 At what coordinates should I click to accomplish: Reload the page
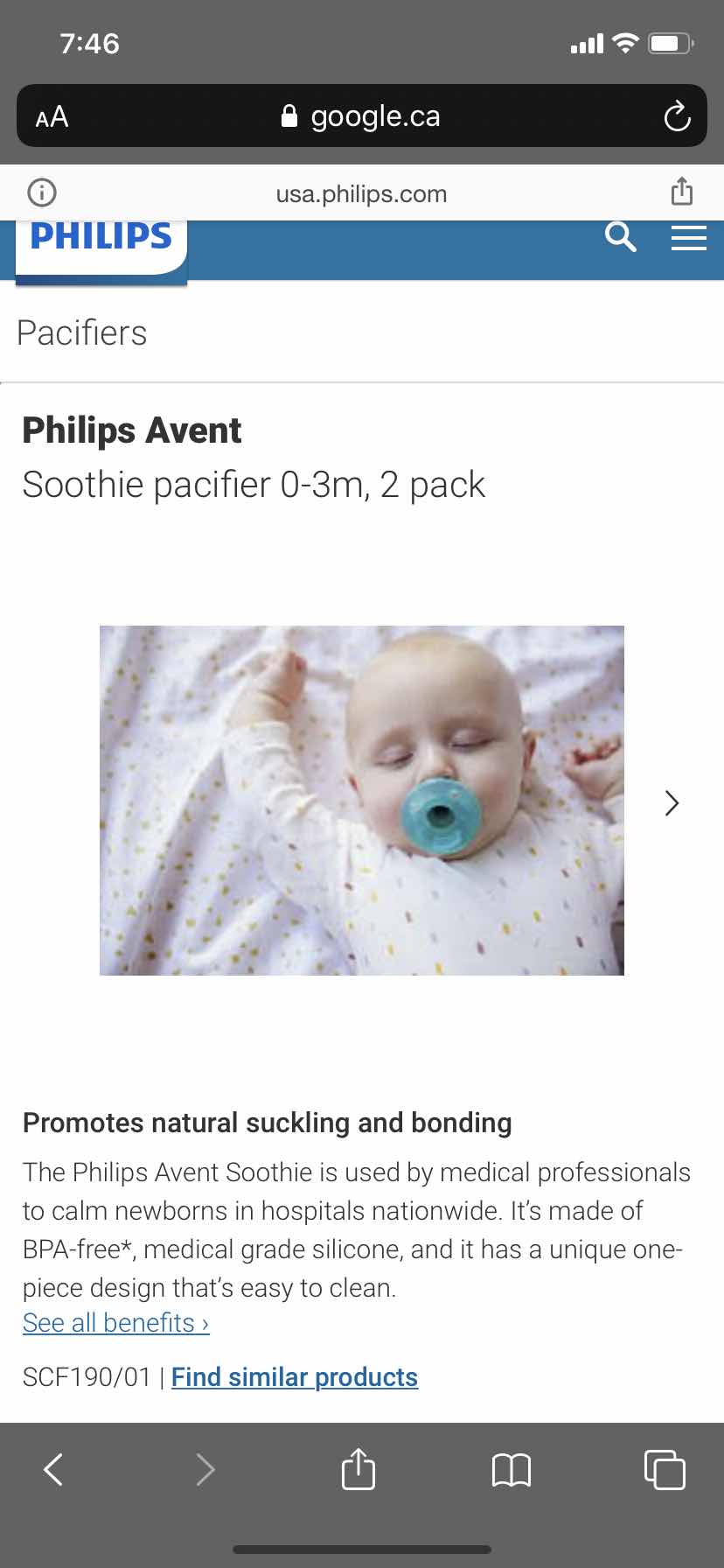(677, 116)
